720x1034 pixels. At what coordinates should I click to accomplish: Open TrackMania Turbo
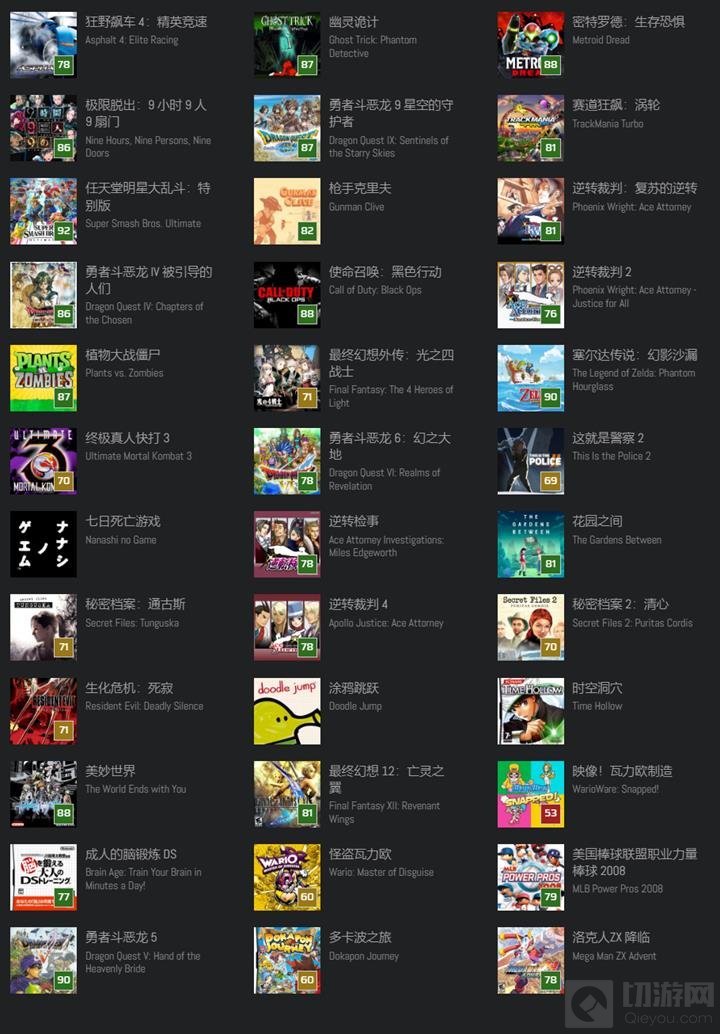coord(531,129)
